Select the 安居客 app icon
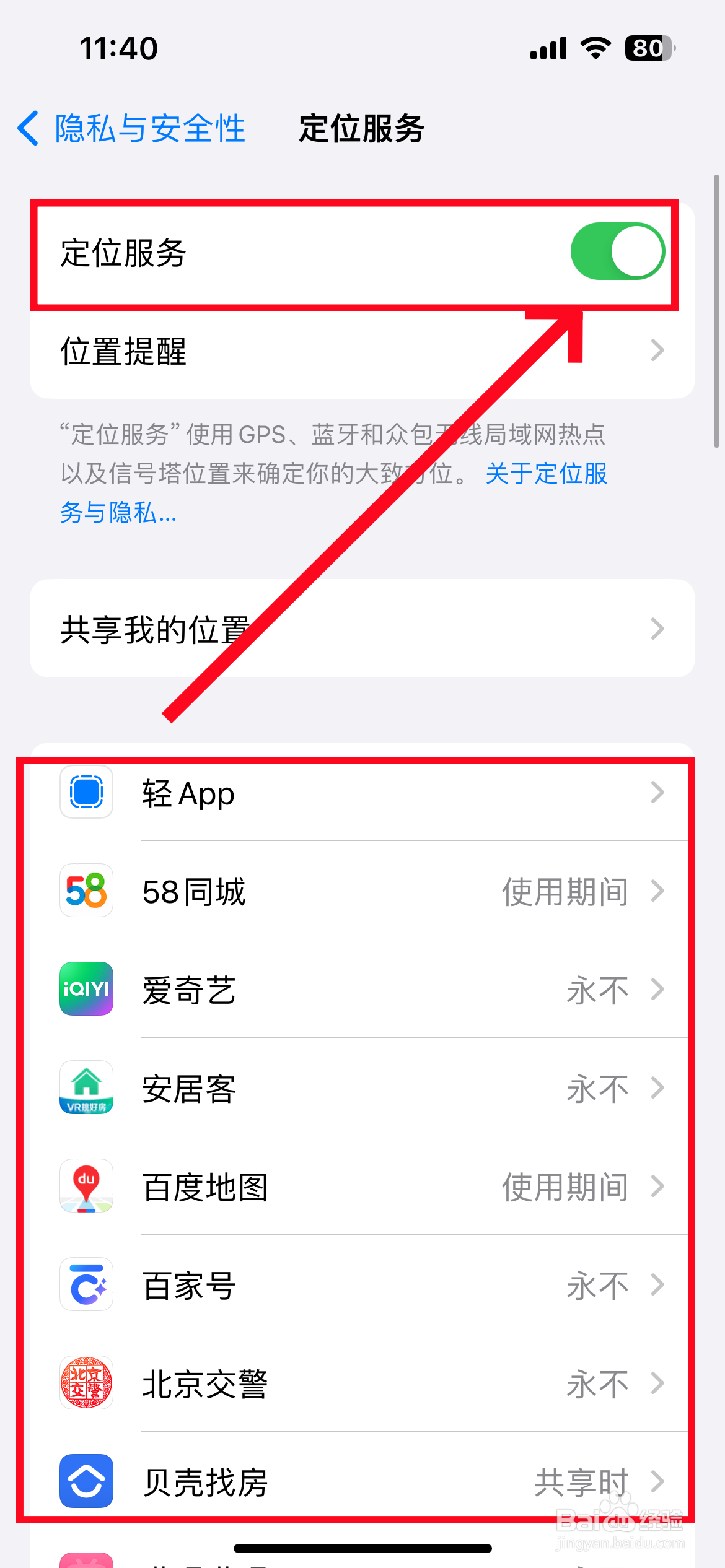The width and height of the screenshot is (725, 1568). (86, 1087)
